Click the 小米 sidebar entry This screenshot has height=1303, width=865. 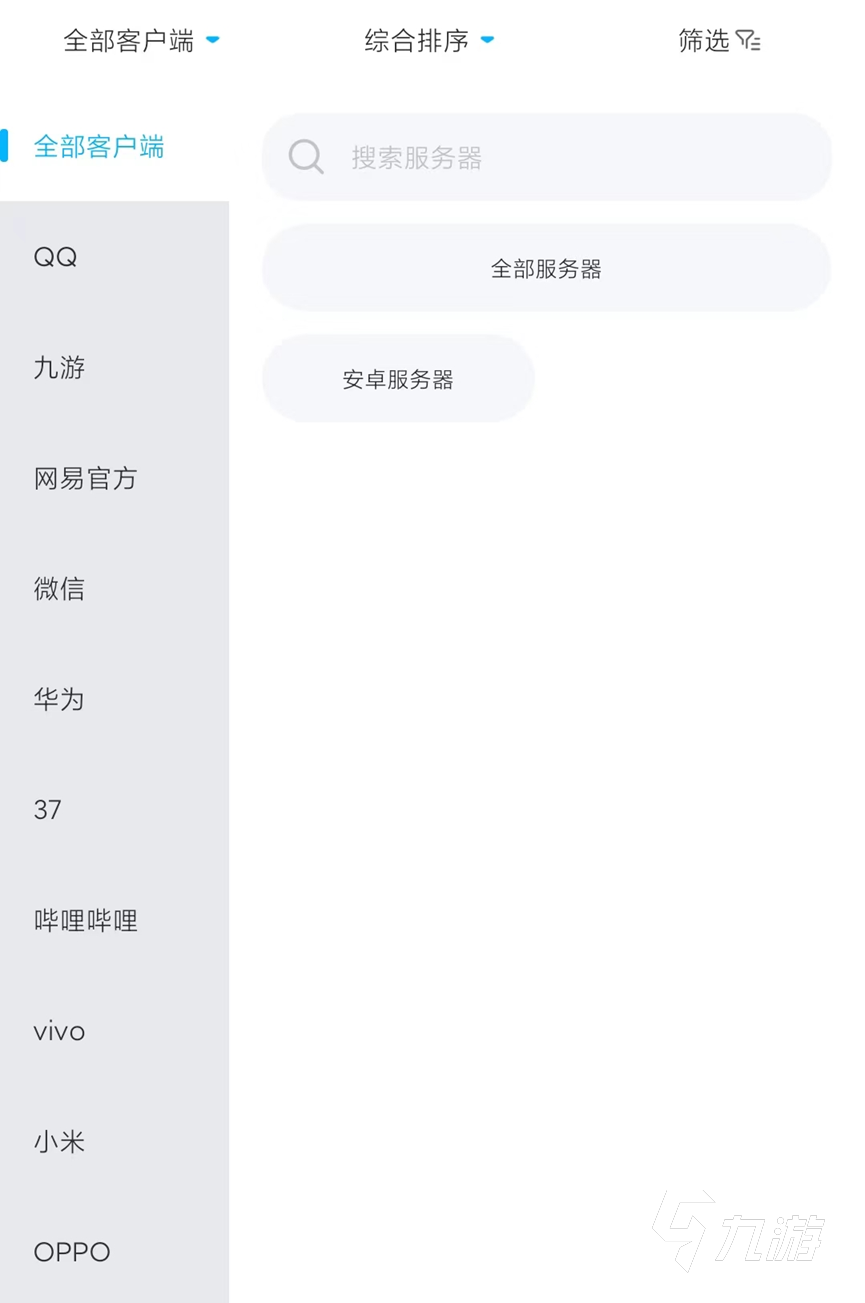point(58,1142)
